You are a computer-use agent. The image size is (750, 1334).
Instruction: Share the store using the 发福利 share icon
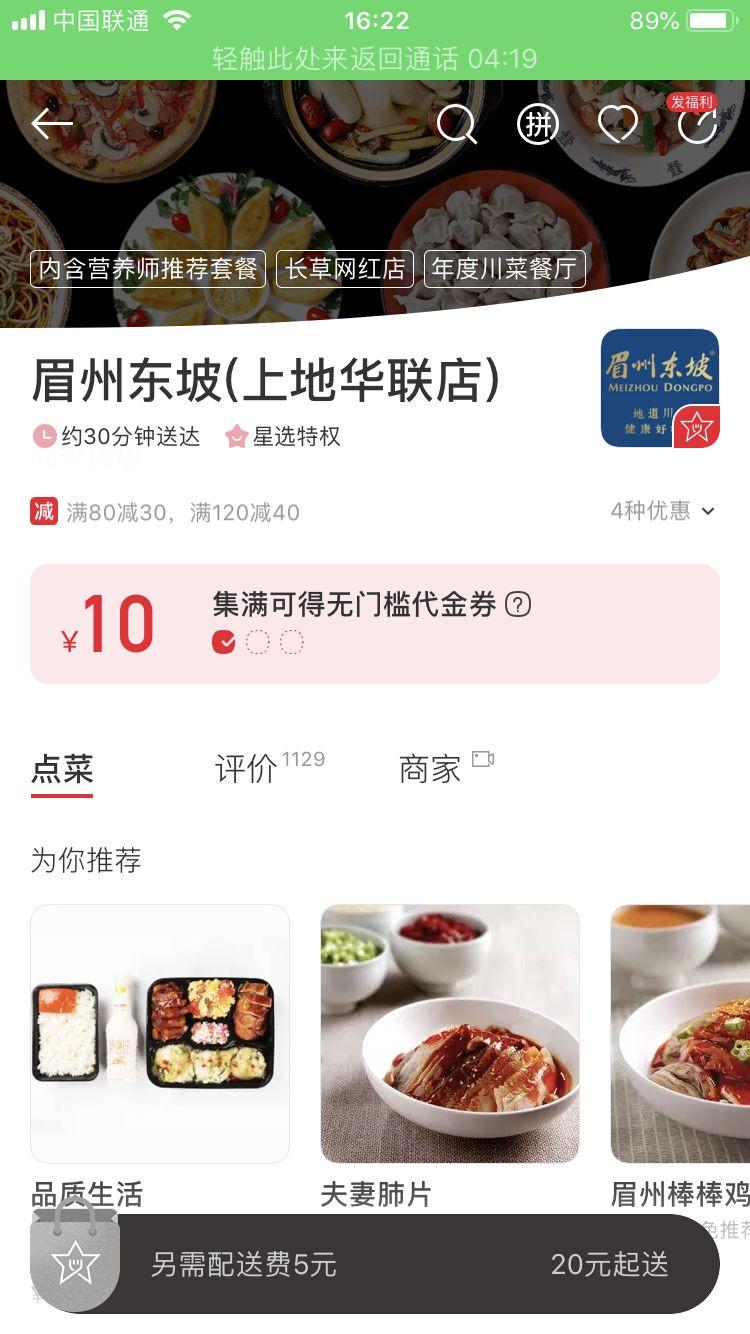[x=698, y=128]
